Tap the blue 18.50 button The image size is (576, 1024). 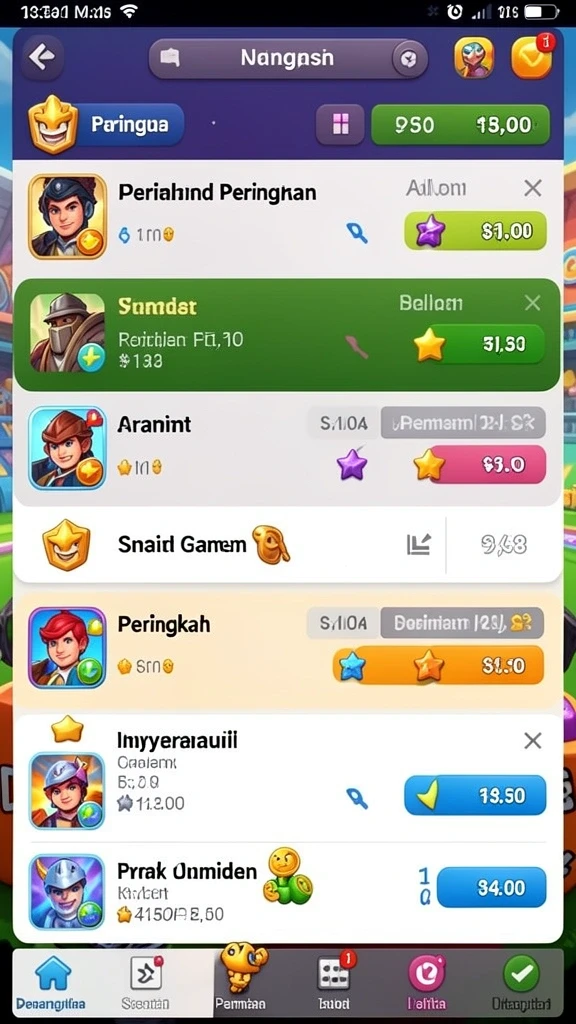click(x=475, y=795)
